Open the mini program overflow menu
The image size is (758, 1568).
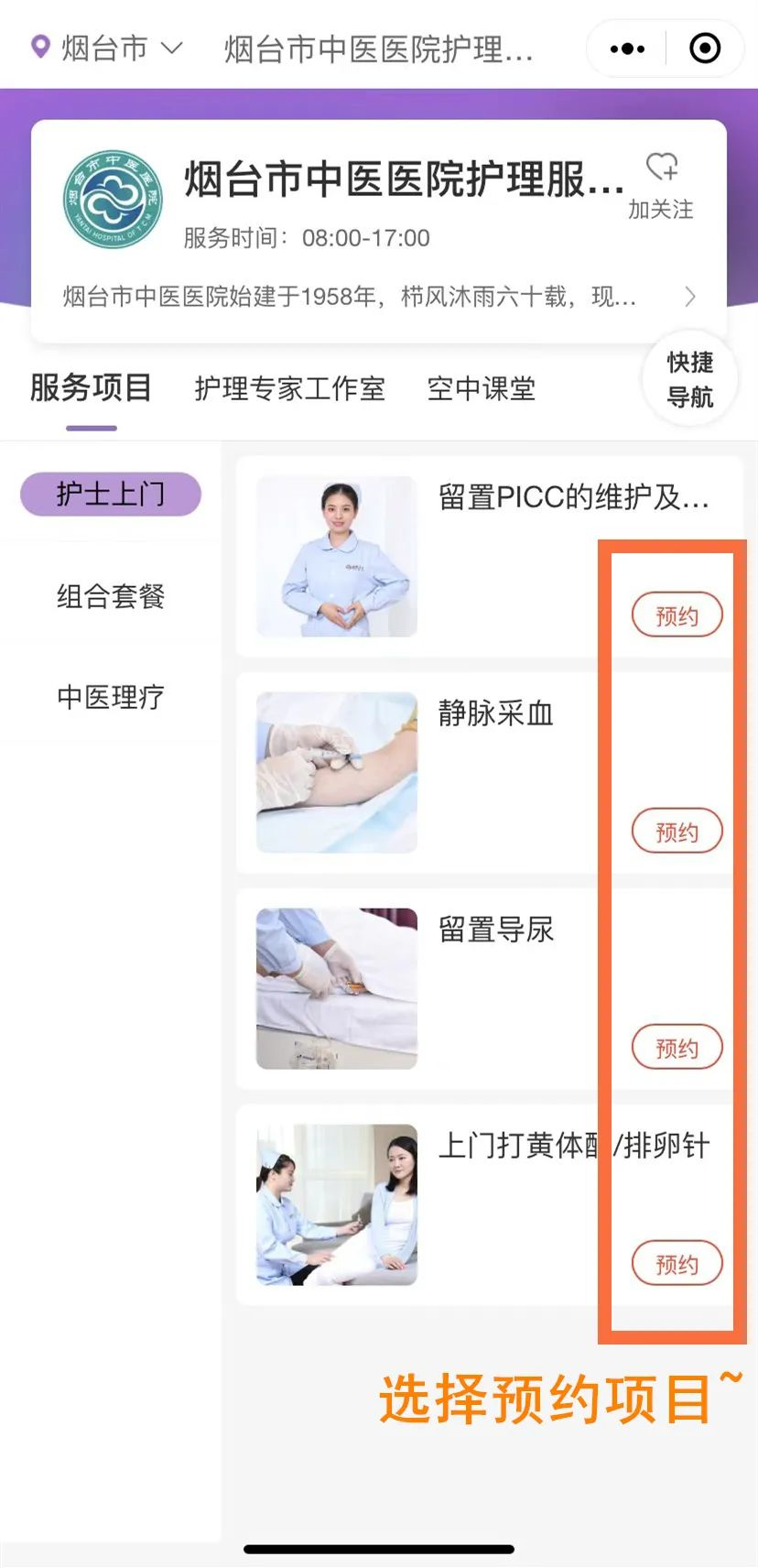tap(627, 49)
